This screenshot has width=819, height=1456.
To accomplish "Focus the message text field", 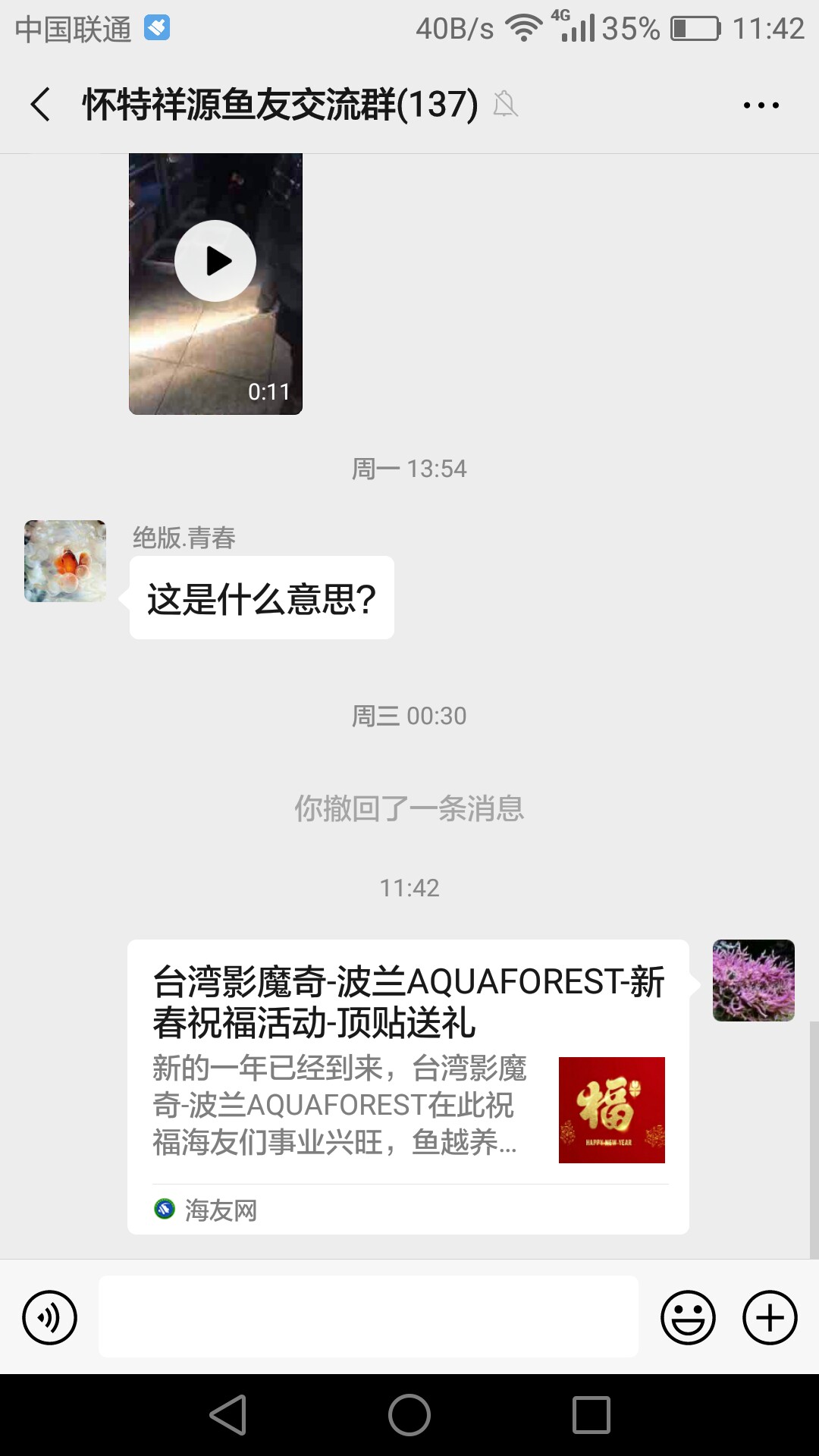I will pos(368,1316).
